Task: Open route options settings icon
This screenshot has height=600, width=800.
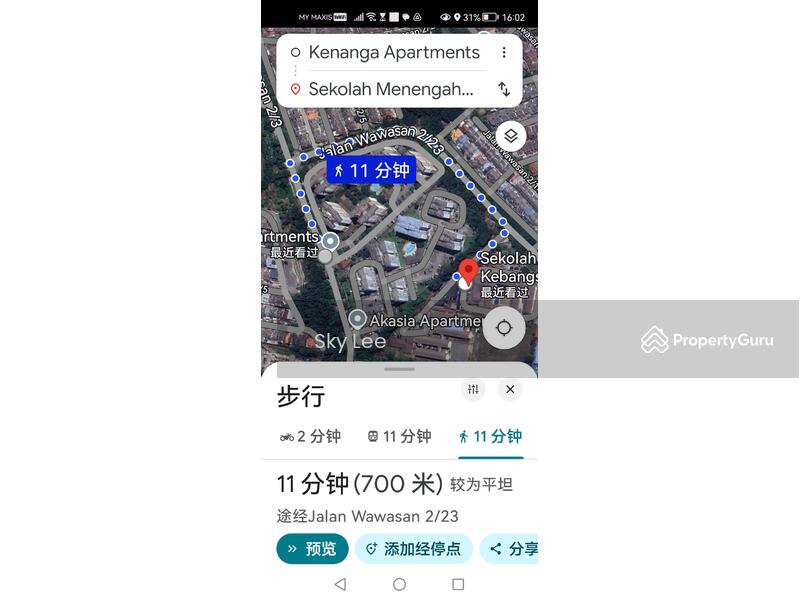Action: pos(473,390)
